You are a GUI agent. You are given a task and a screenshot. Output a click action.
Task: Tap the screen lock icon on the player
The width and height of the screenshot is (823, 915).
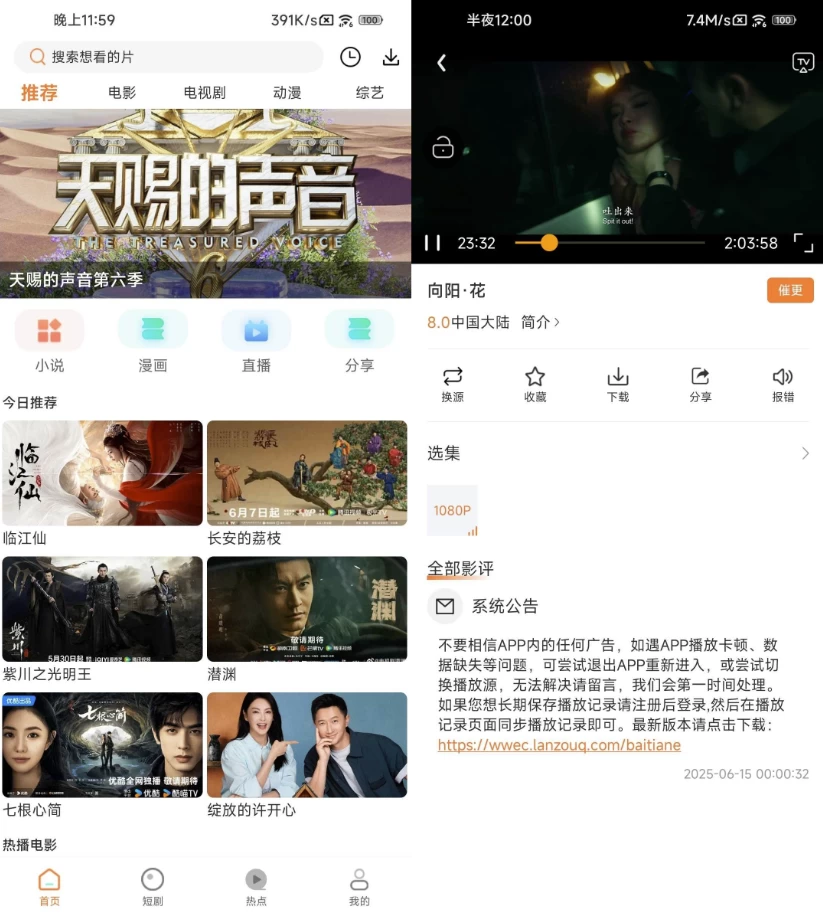pos(442,147)
